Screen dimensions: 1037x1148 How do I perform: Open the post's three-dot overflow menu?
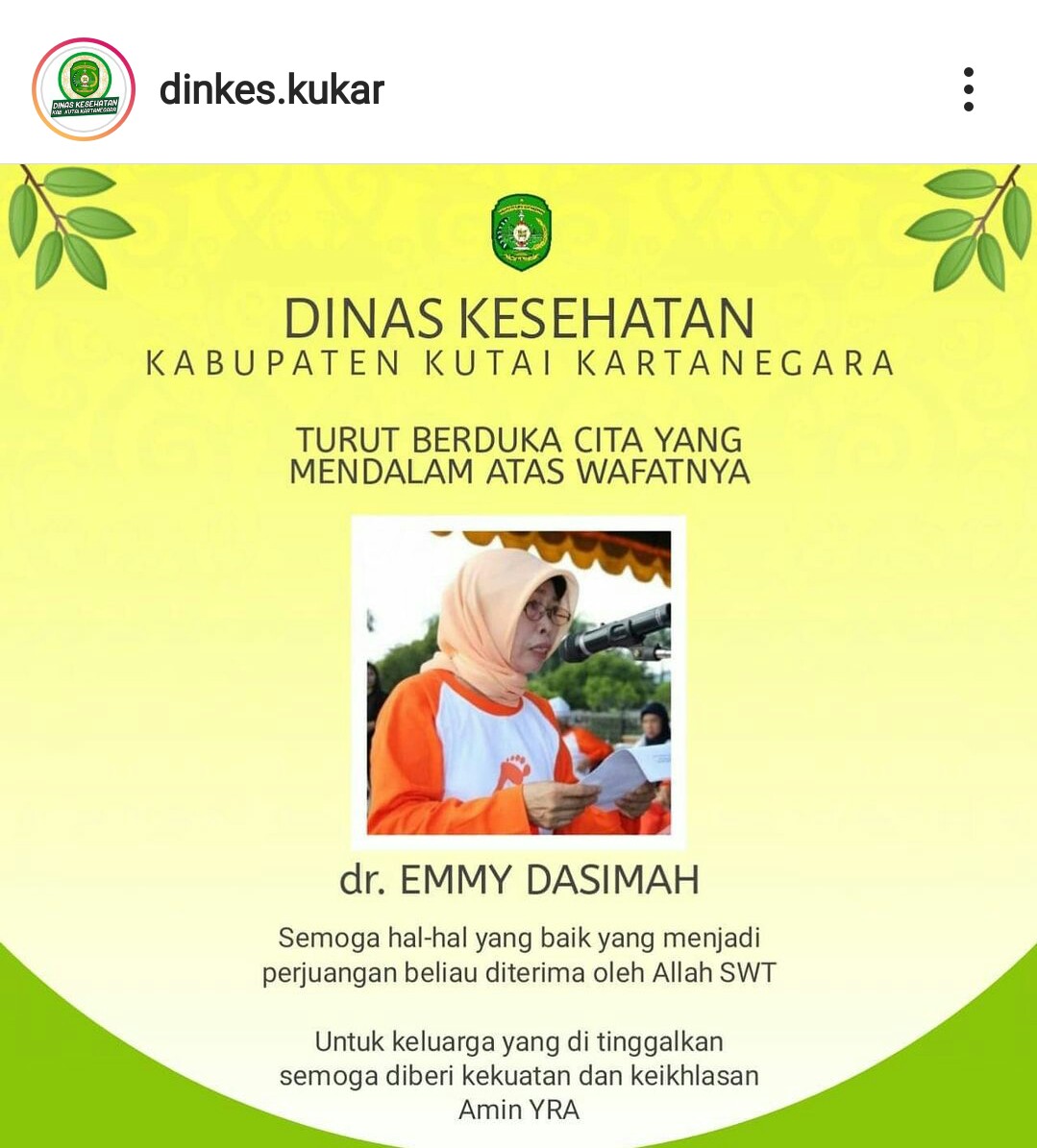pyautogui.click(x=968, y=89)
